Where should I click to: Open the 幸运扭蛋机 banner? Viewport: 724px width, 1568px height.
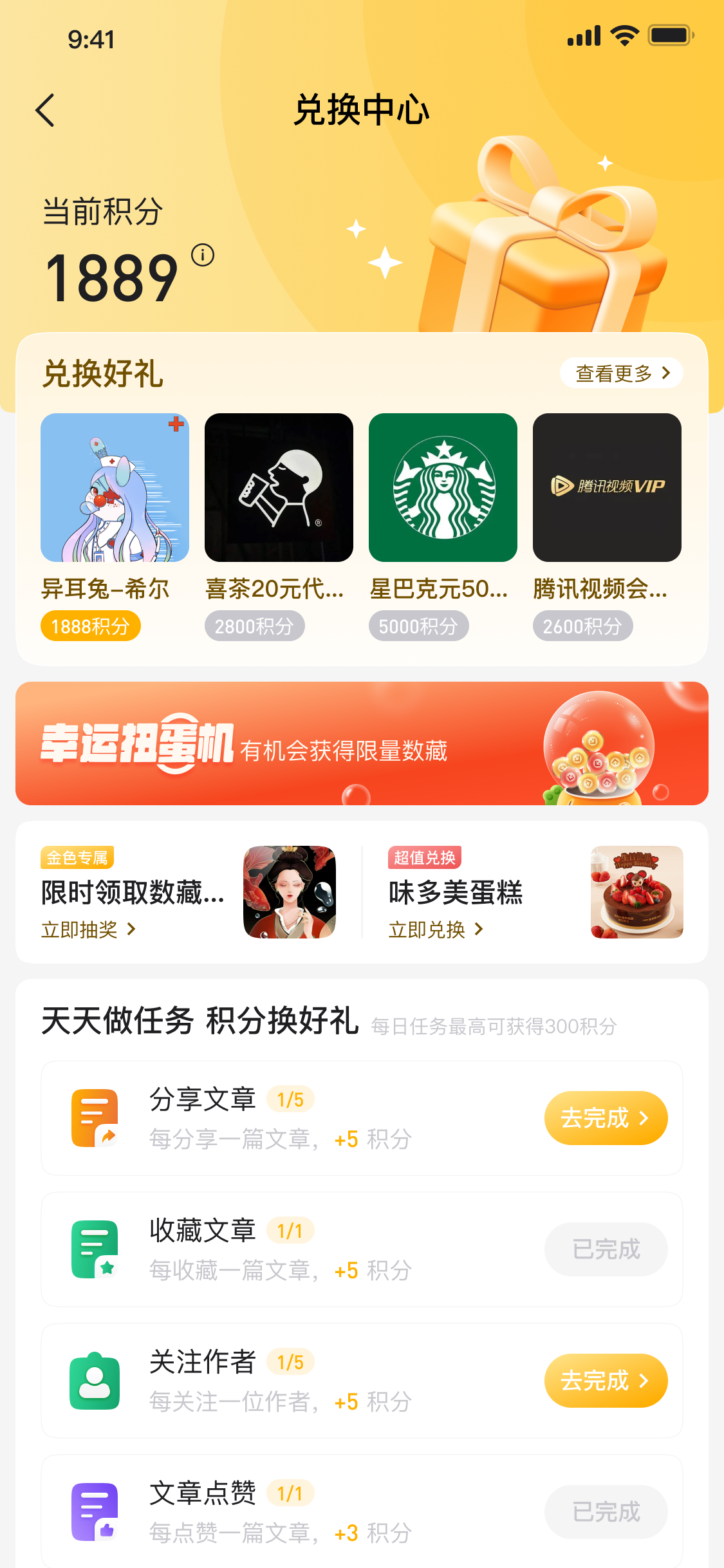click(362, 743)
